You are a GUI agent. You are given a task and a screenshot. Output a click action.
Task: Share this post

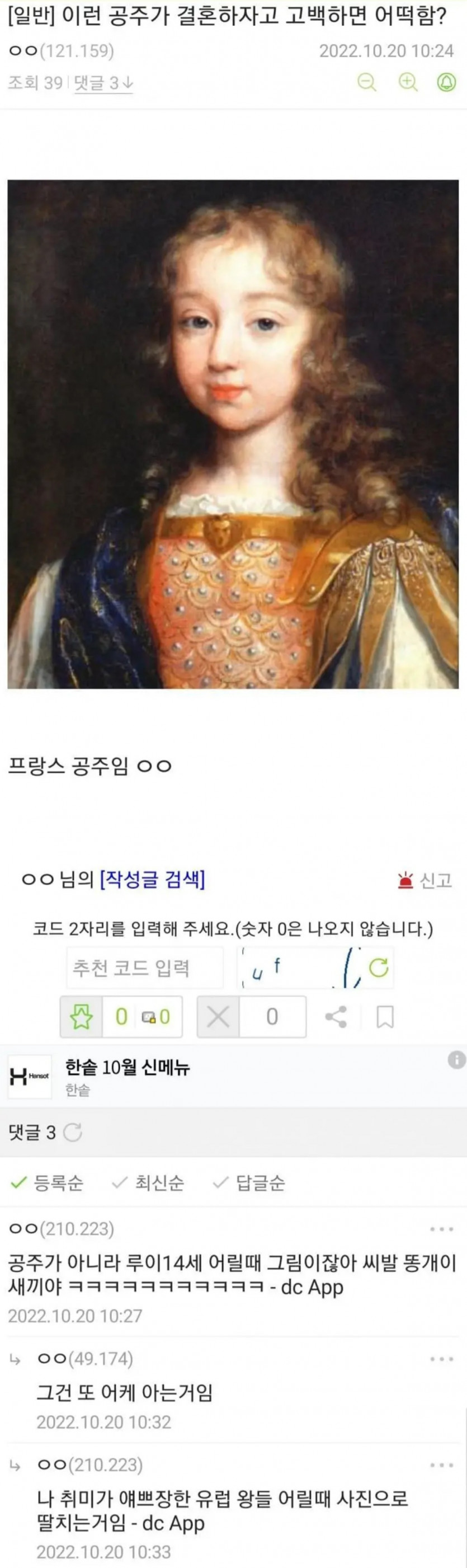tap(336, 1017)
